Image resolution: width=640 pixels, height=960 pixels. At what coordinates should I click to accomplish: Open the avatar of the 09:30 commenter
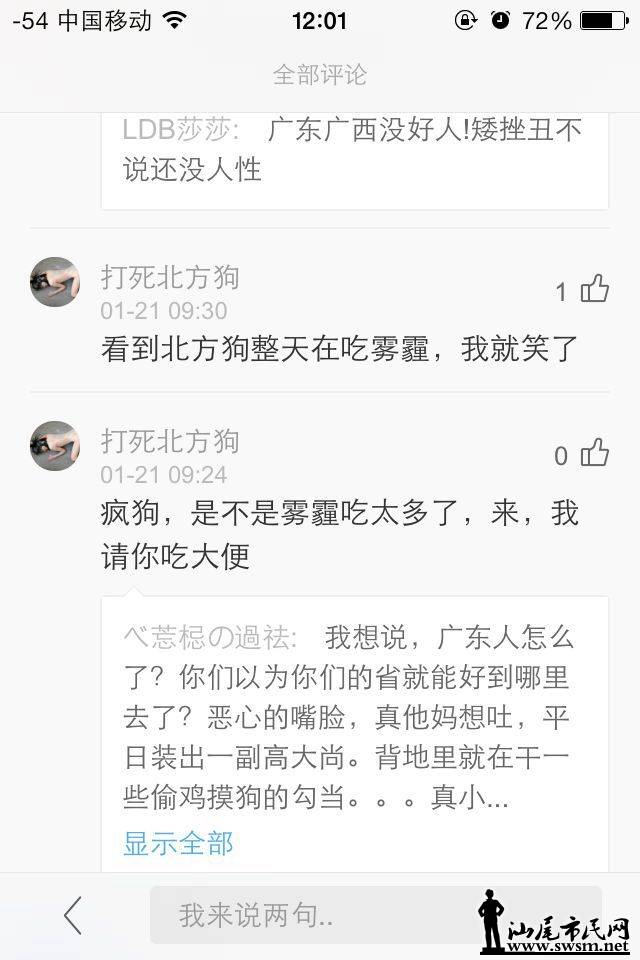click(55, 282)
